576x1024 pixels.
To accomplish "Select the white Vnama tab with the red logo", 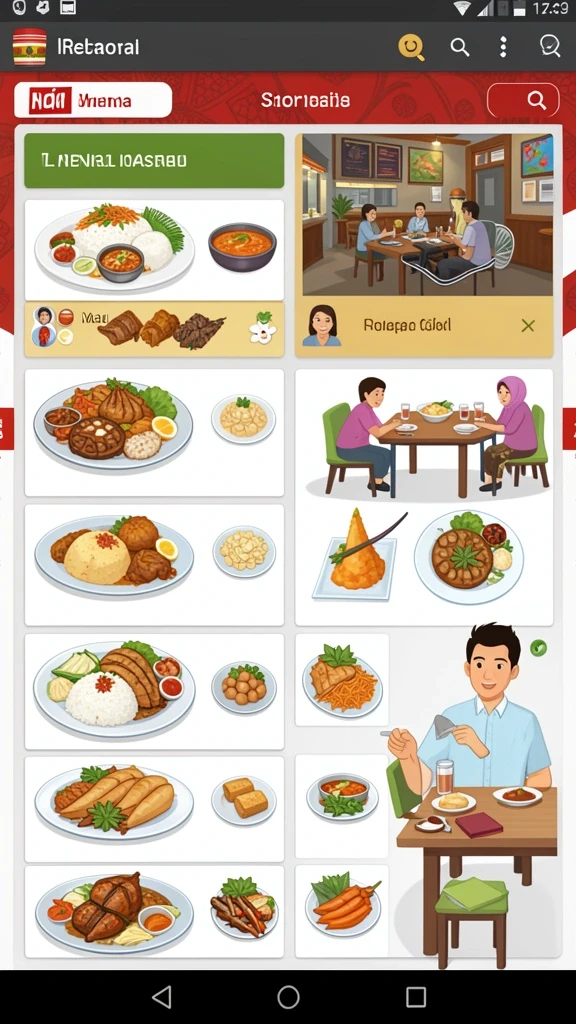I will [93, 100].
